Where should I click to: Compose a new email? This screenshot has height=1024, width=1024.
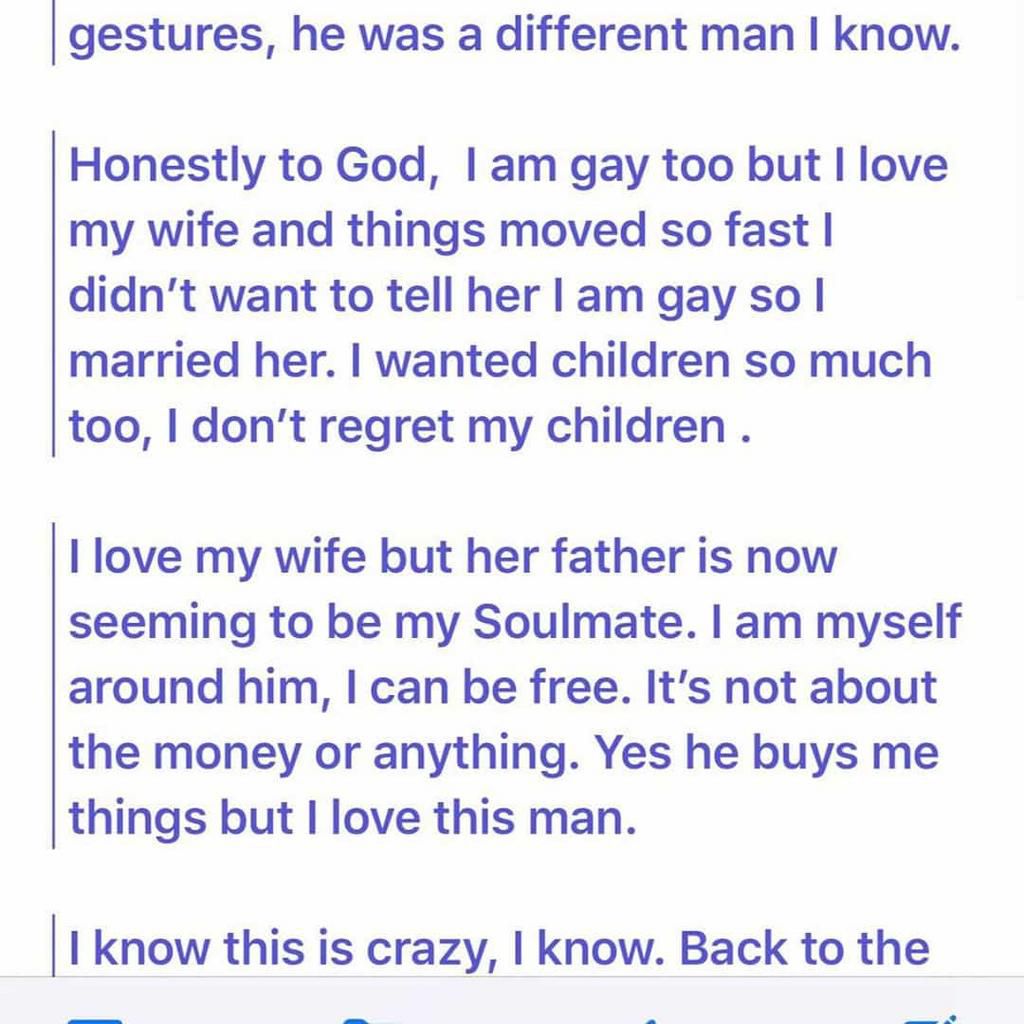(x=930, y=1019)
